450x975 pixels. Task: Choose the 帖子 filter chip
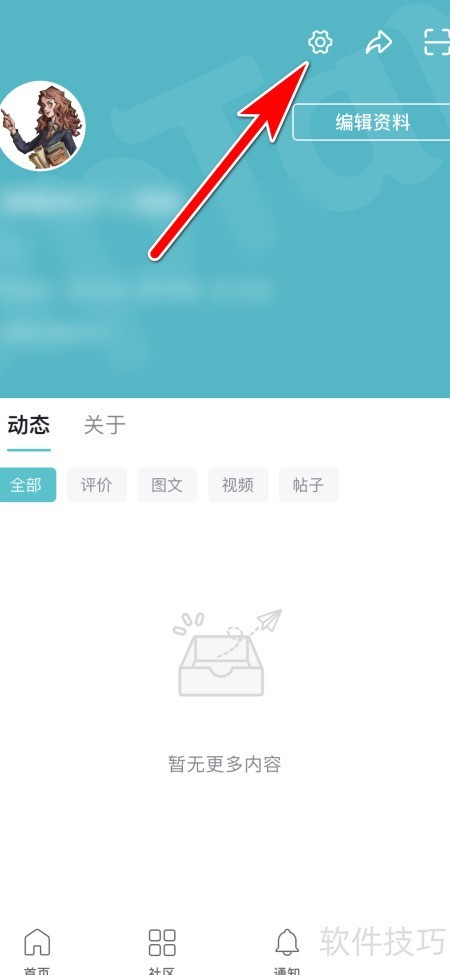click(x=309, y=485)
